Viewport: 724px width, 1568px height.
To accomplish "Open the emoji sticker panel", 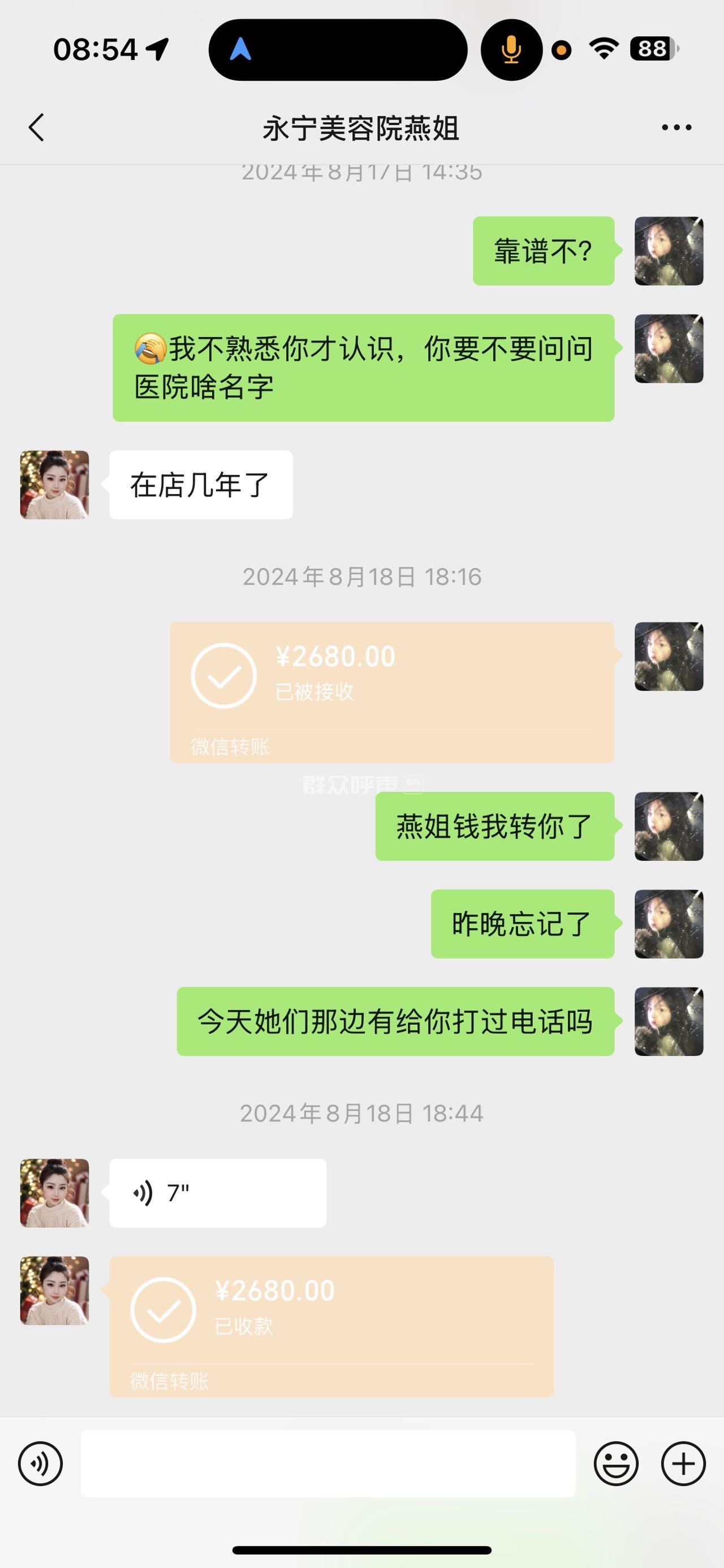I will pyautogui.click(x=616, y=1463).
